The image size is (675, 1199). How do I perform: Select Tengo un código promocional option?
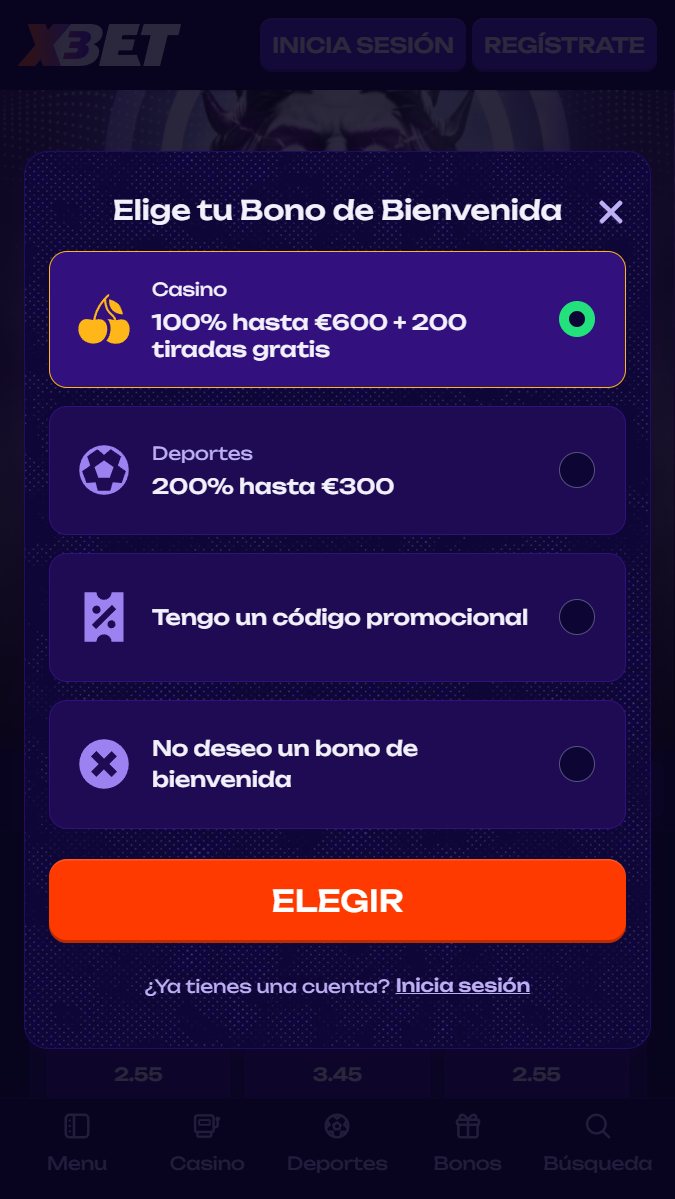point(337,617)
